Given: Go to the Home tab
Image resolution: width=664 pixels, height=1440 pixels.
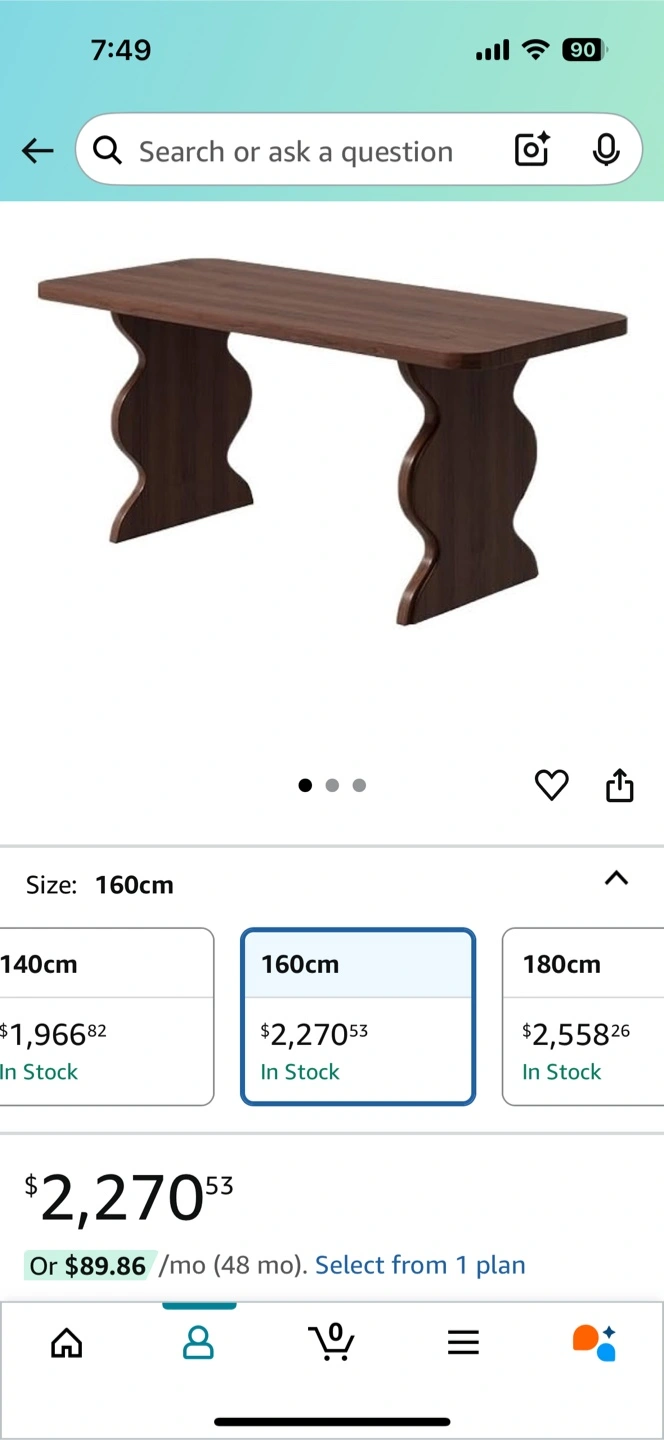Looking at the screenshot, I should [67, 1343].
